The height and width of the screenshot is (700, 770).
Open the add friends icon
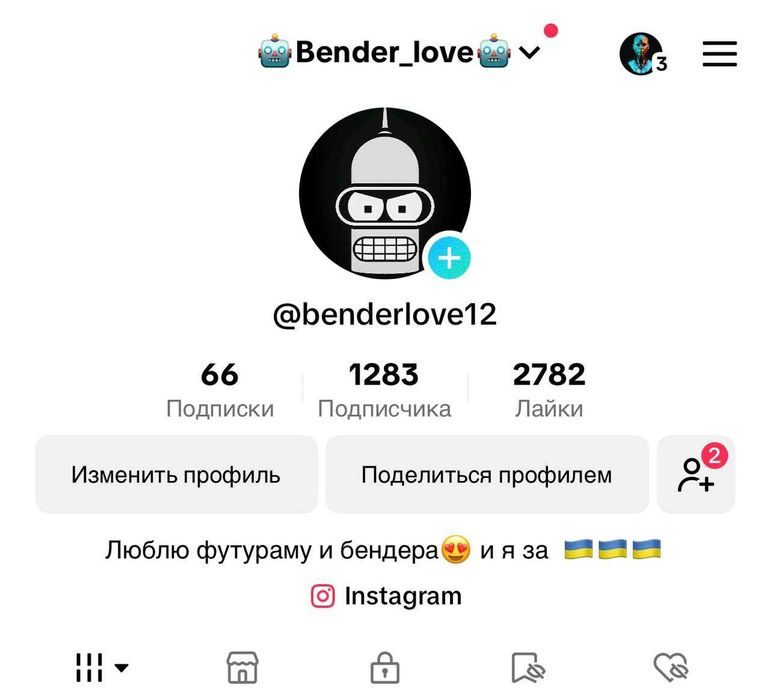pyautogui.click(x=696, y=475)
